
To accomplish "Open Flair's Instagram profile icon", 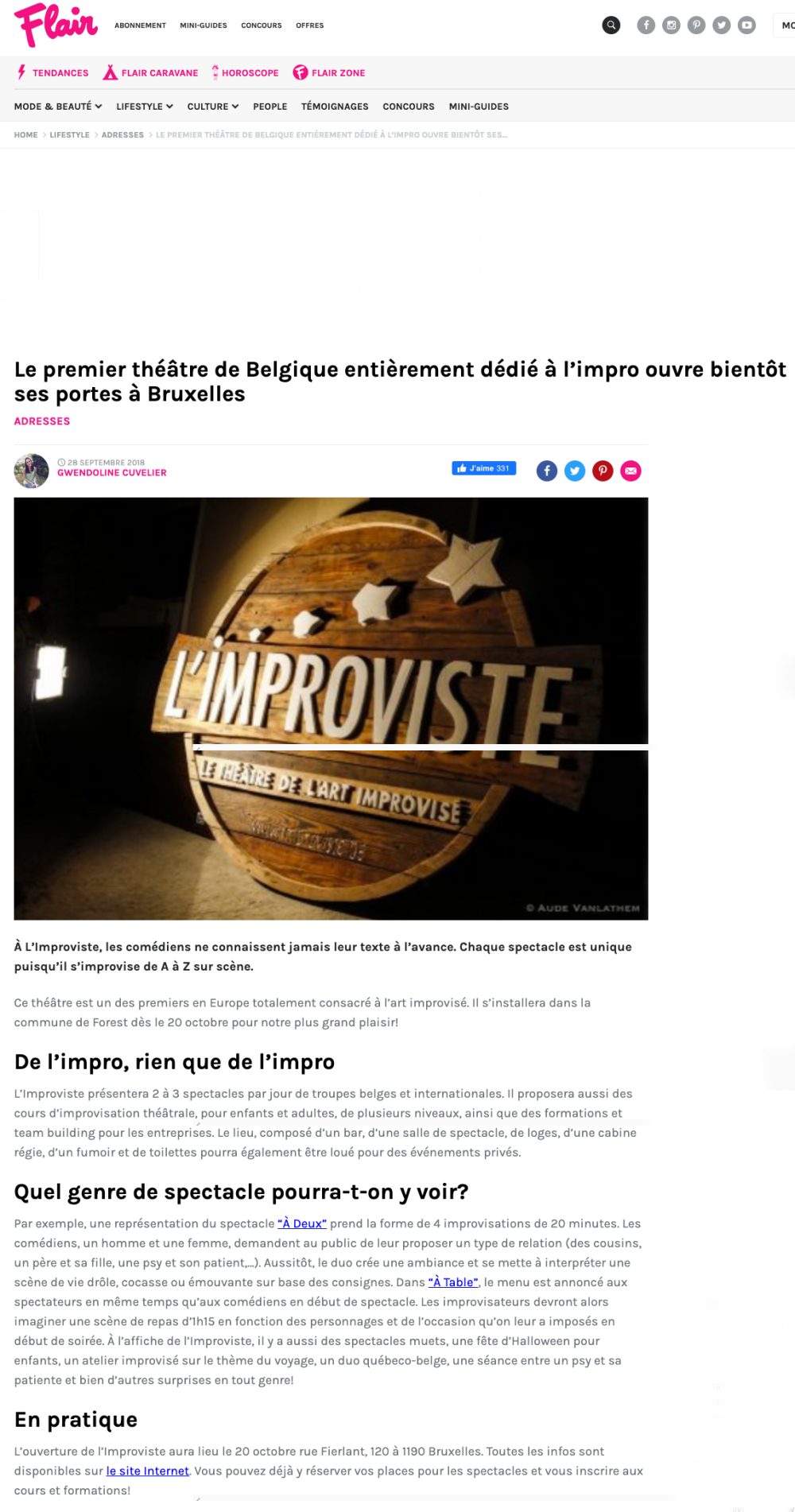I will 672,25.
